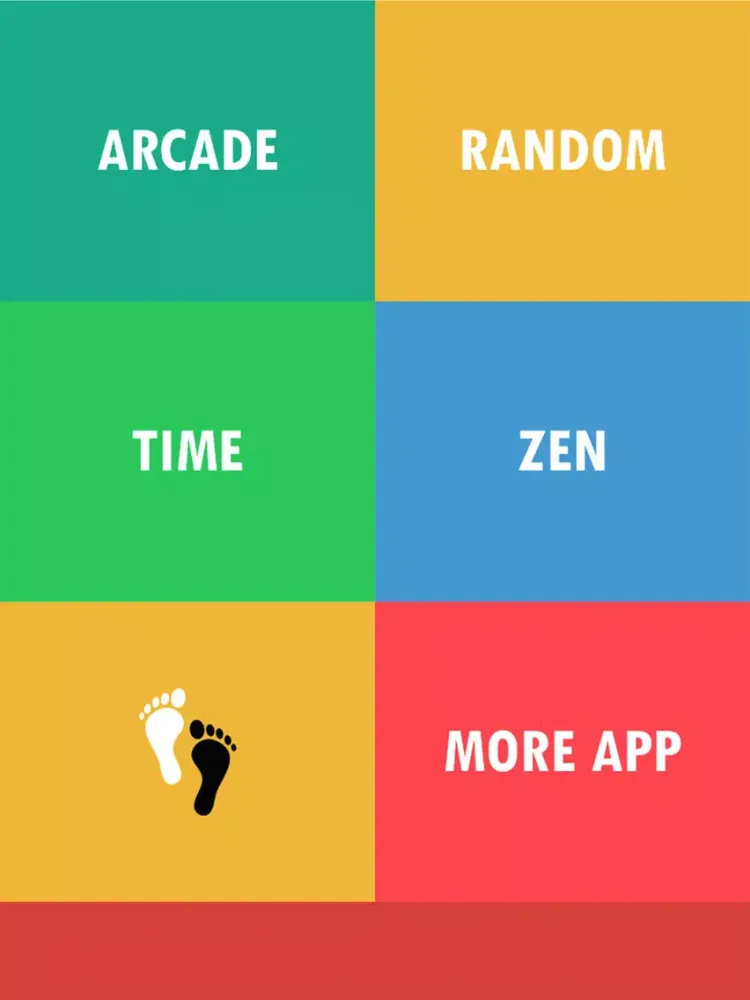750x1000 pixels.
Task: Play the Time mode
Action: (188, 451)
